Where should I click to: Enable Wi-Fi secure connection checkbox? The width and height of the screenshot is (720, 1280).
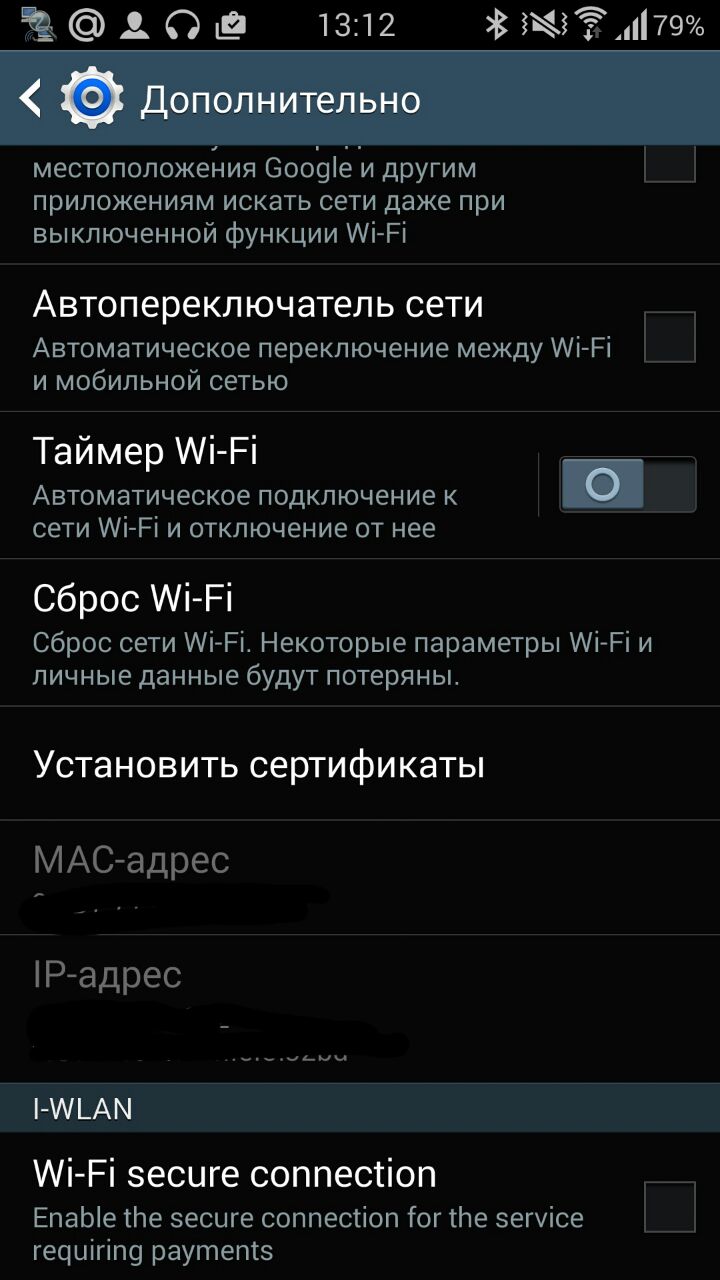pyautogui.click(x=669, y=1207)
